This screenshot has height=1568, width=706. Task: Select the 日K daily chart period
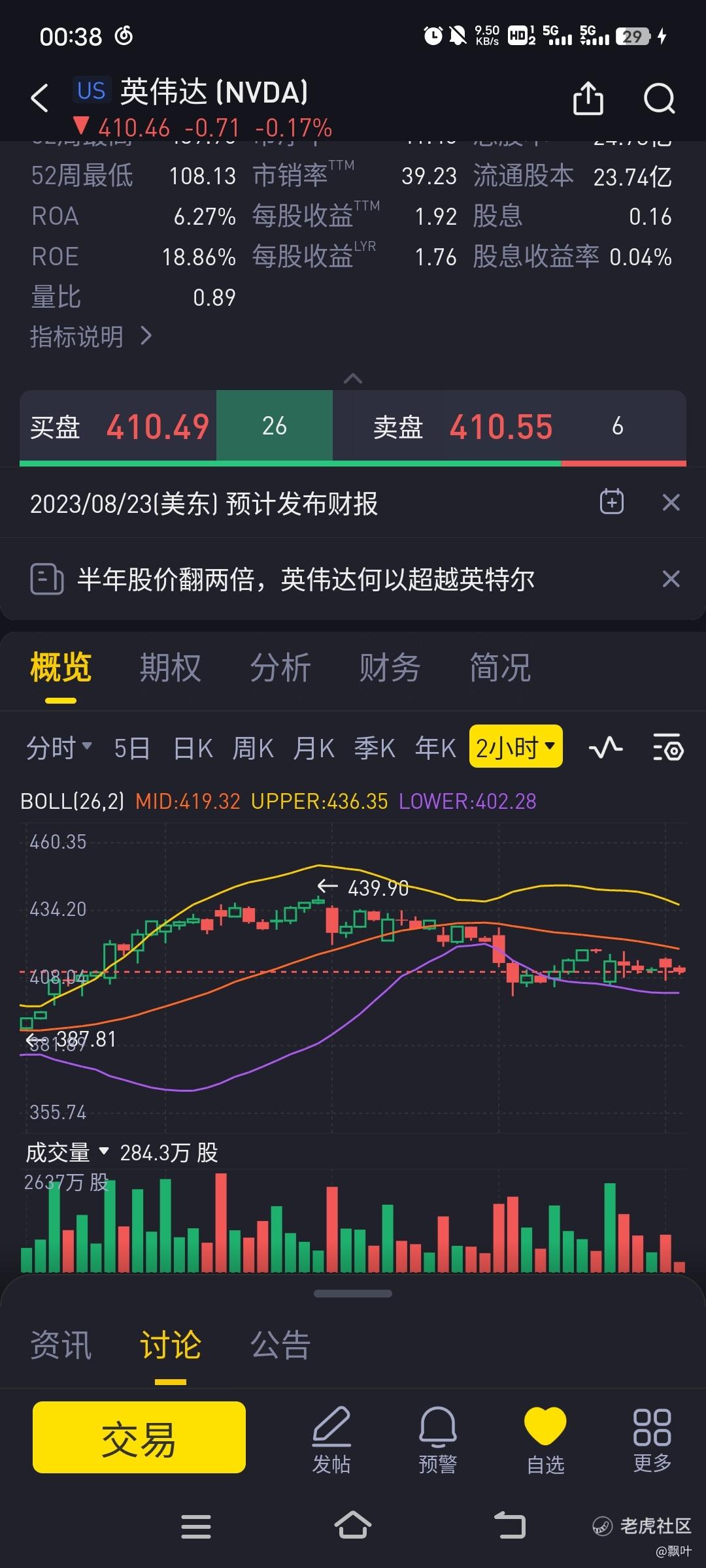click(x=193, y=748)
